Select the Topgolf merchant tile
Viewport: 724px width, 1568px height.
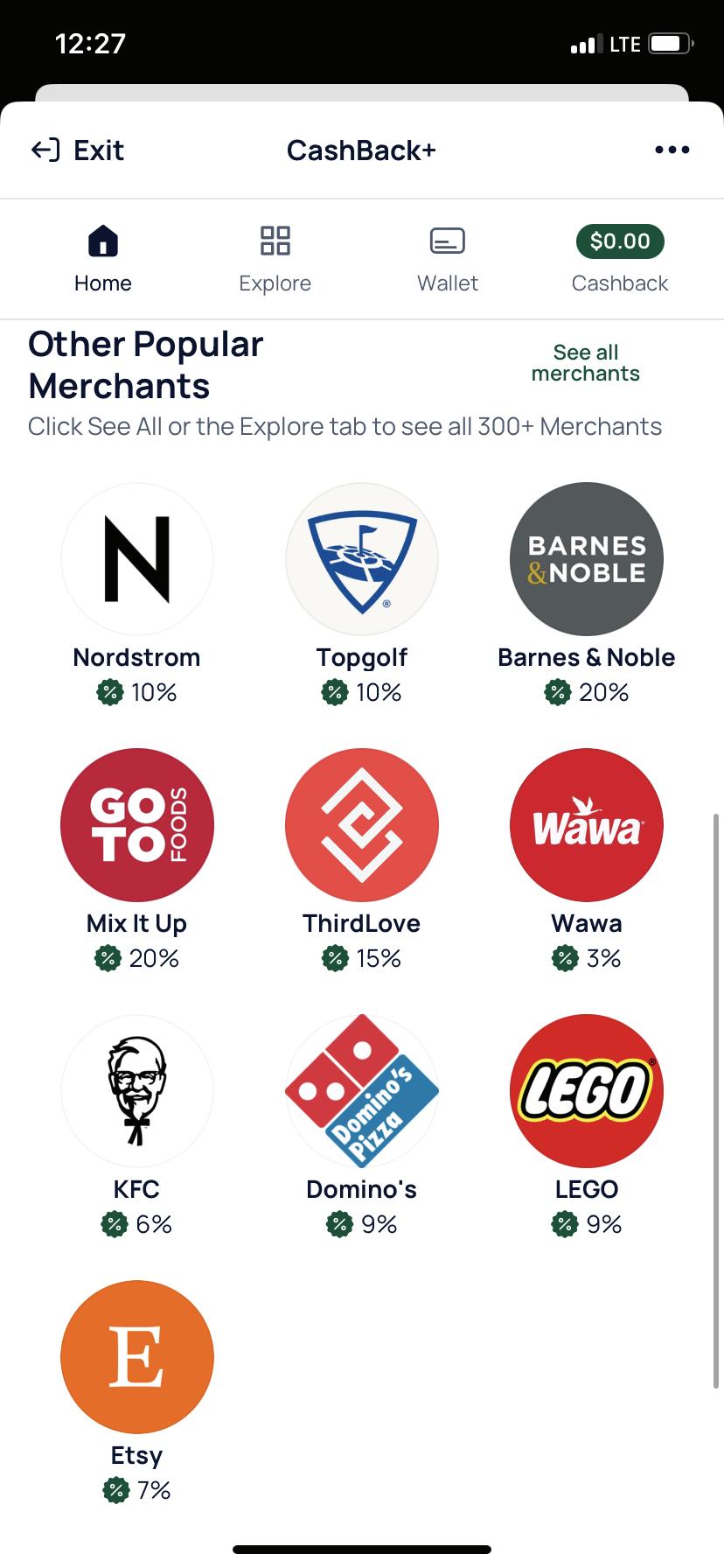[x=362, y=560]
